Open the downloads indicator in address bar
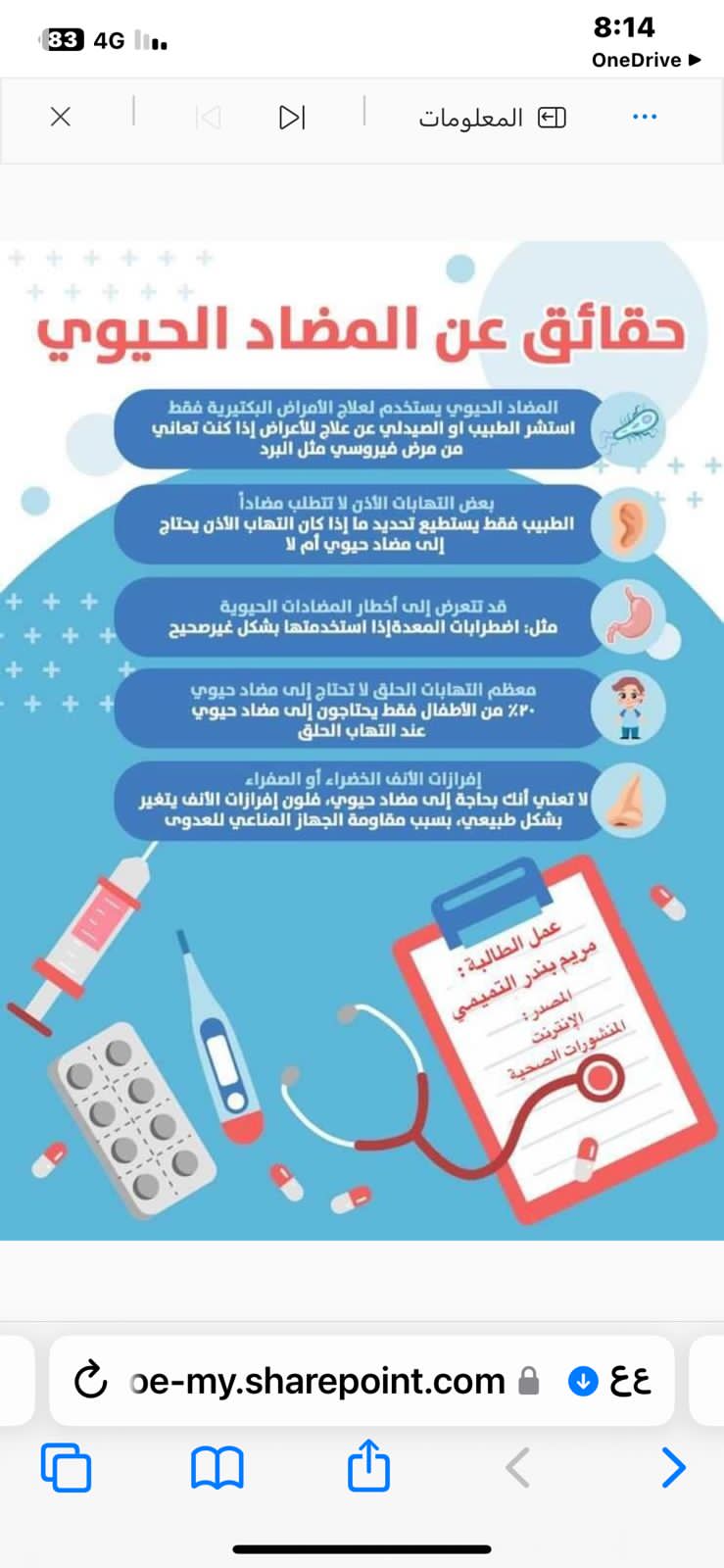 pyautogui.click(x=583, y=1381)
